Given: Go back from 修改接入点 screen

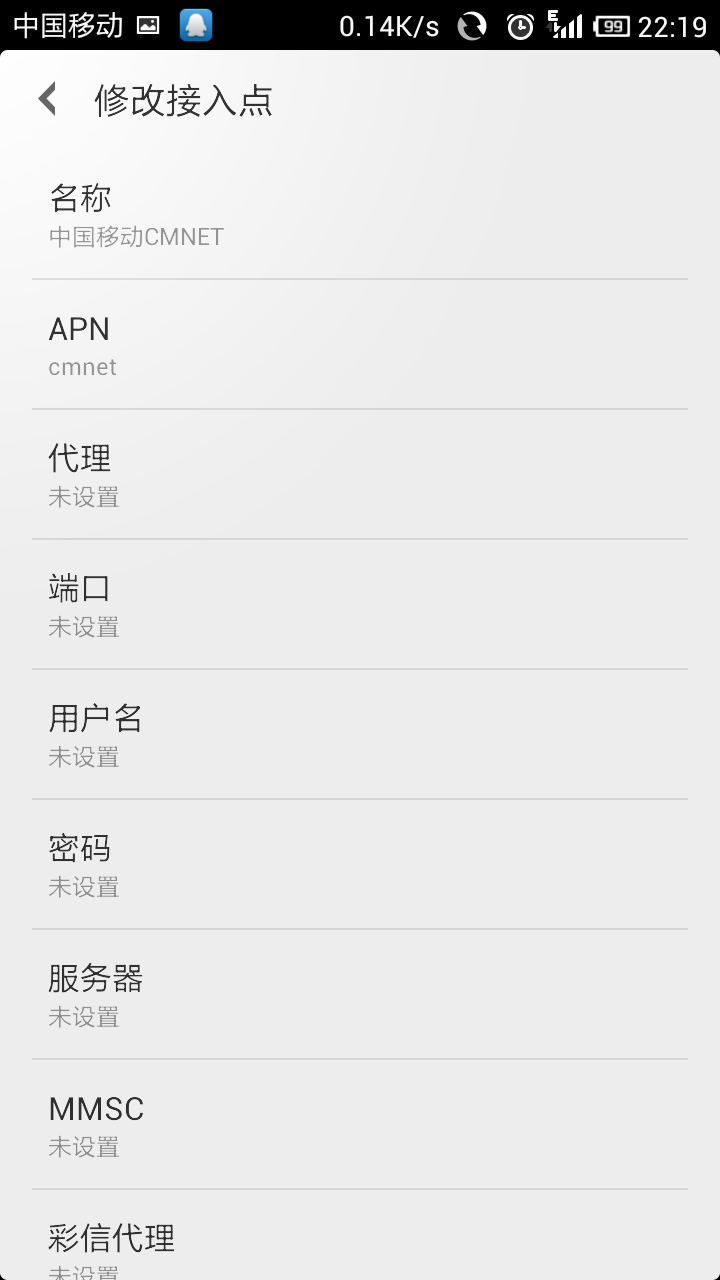Looking at the screenshot, I should [47, 100].
